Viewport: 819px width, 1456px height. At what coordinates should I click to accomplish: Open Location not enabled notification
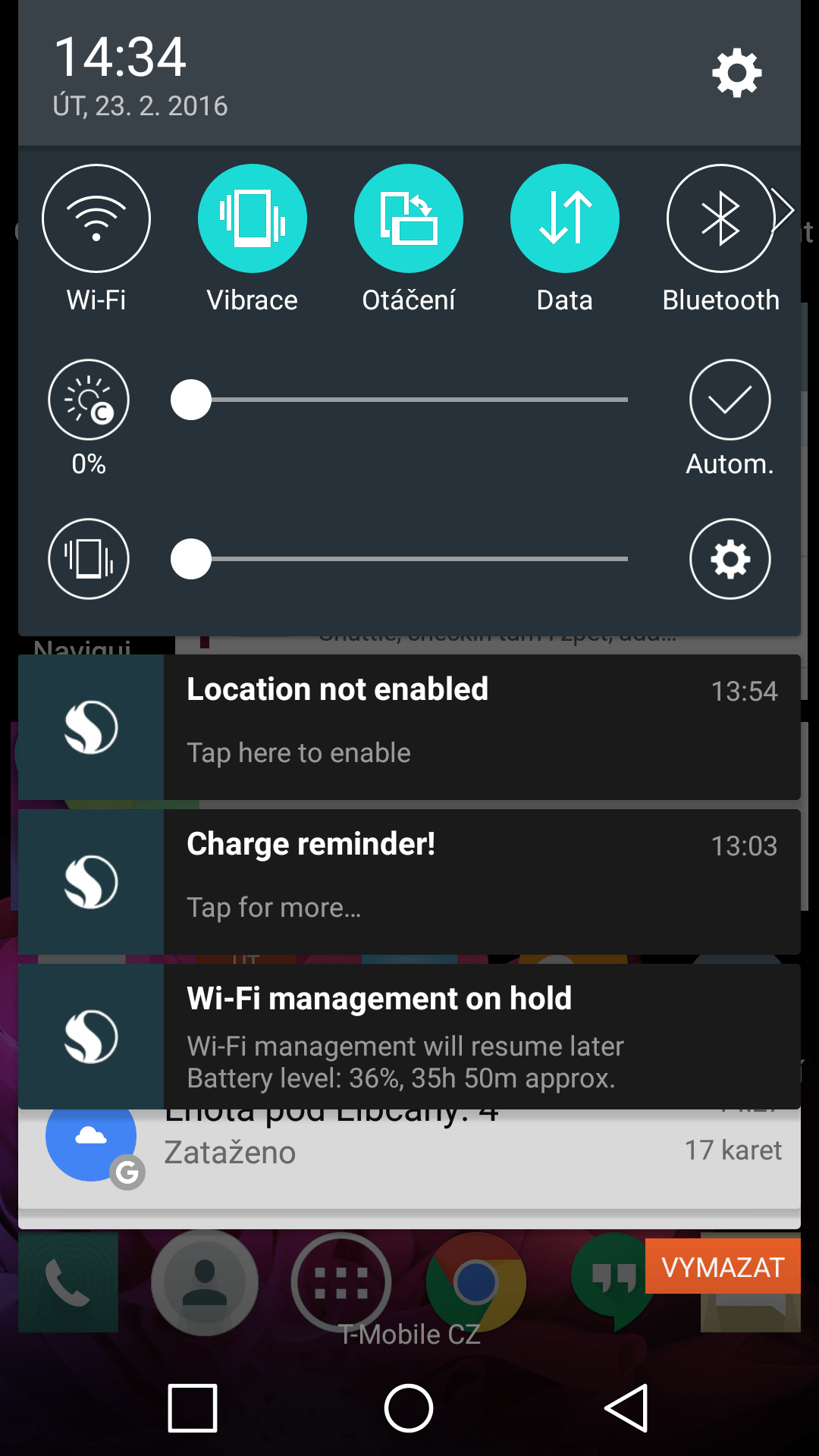pos(409,726)
